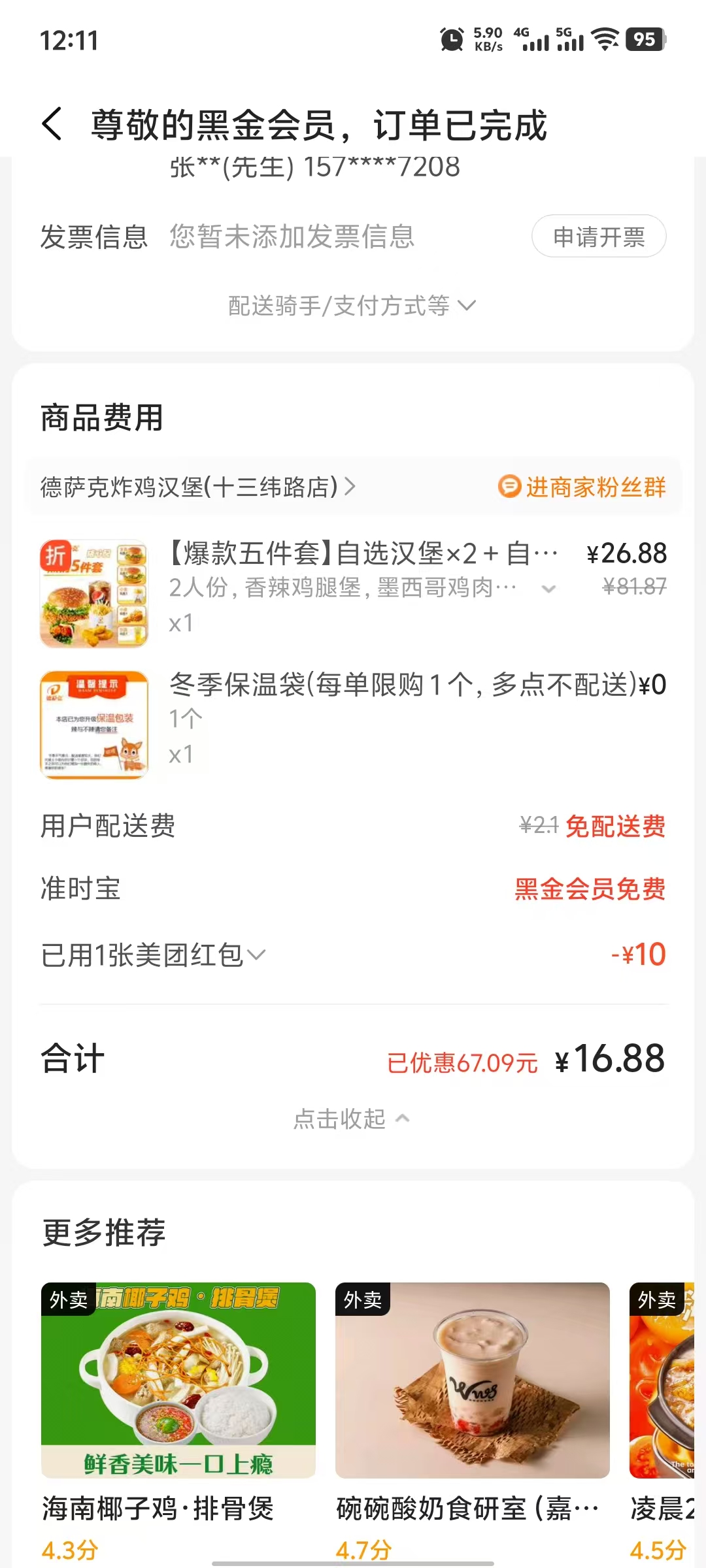Join the 进商家粉丝群 fan group
This screenshot has width=706, height=1568.
point(582,487)
